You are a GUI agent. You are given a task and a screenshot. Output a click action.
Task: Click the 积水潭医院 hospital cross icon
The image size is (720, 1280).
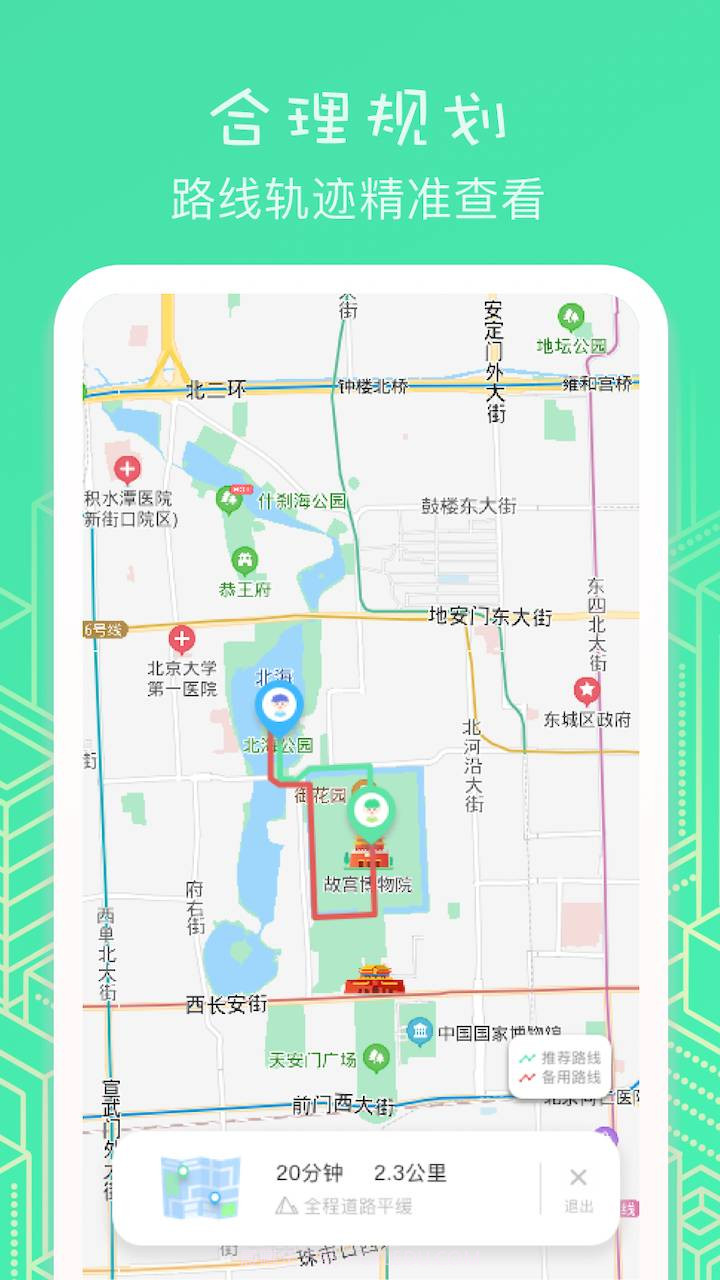(127, 467)
